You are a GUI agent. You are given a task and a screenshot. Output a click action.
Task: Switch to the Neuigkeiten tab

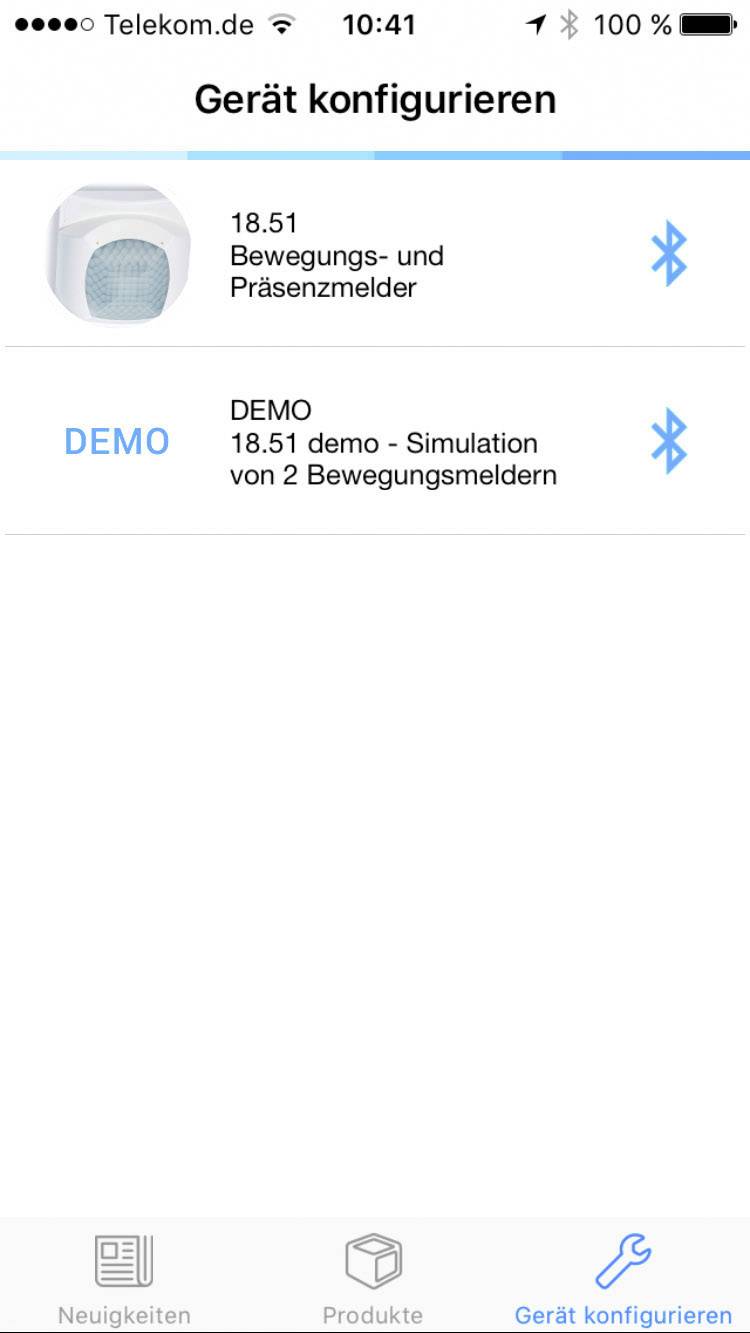click(122, 1290)
